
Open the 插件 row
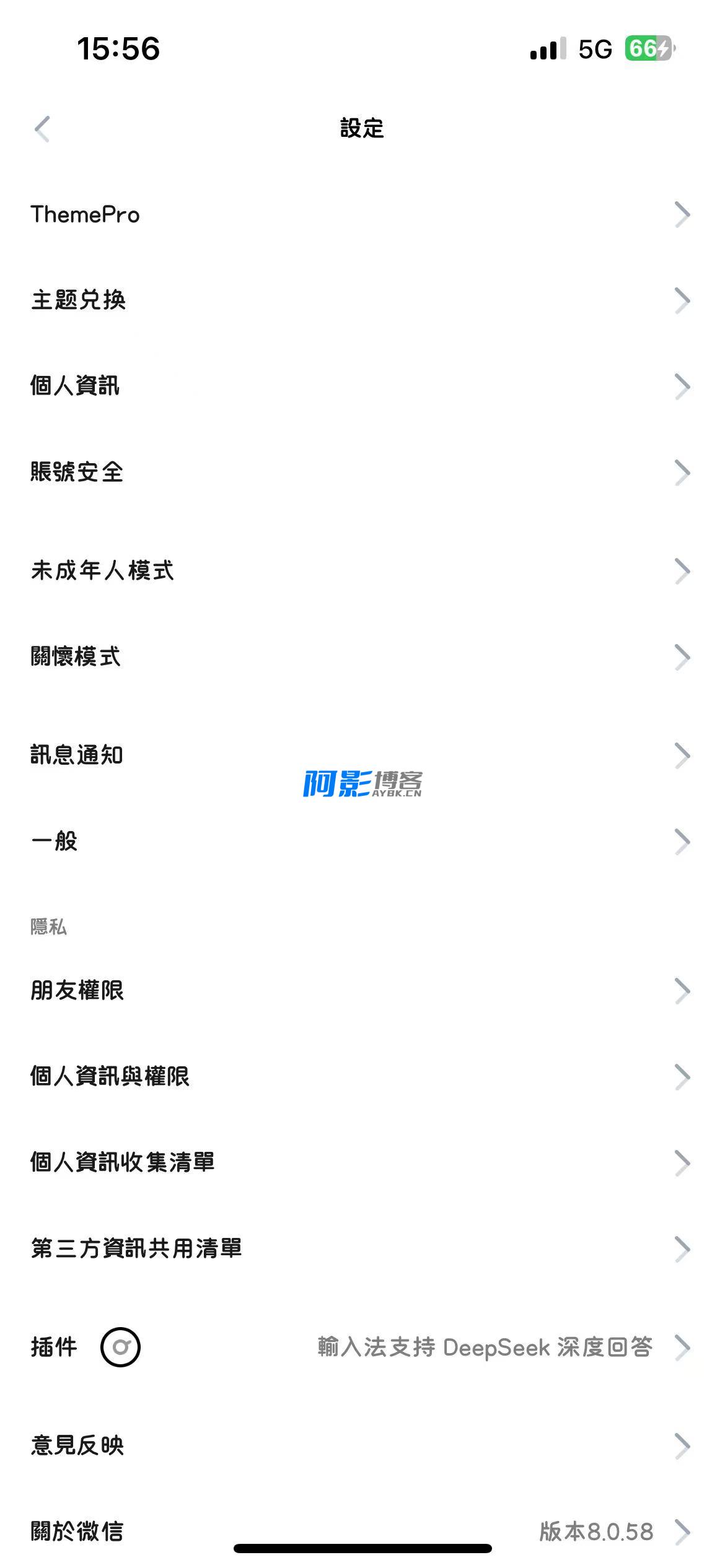362,1348
